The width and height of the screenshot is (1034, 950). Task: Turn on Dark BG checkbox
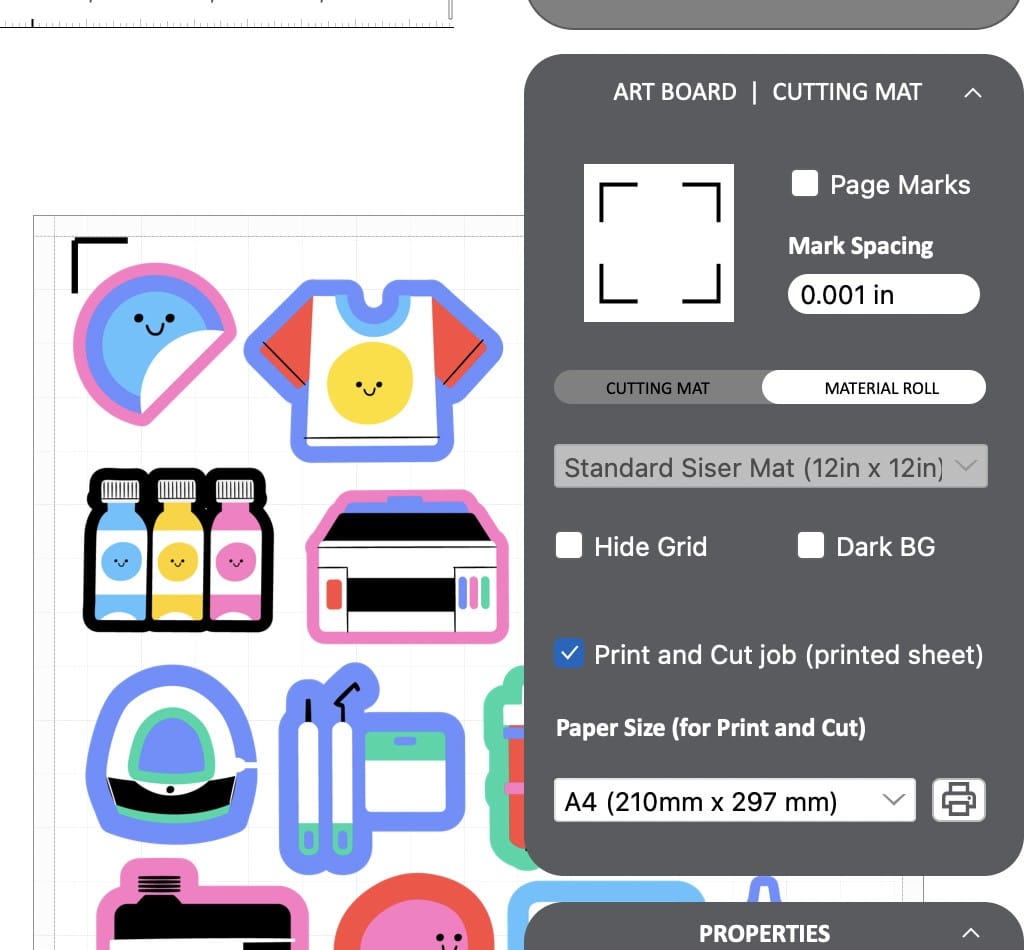[x=811, y=546]
